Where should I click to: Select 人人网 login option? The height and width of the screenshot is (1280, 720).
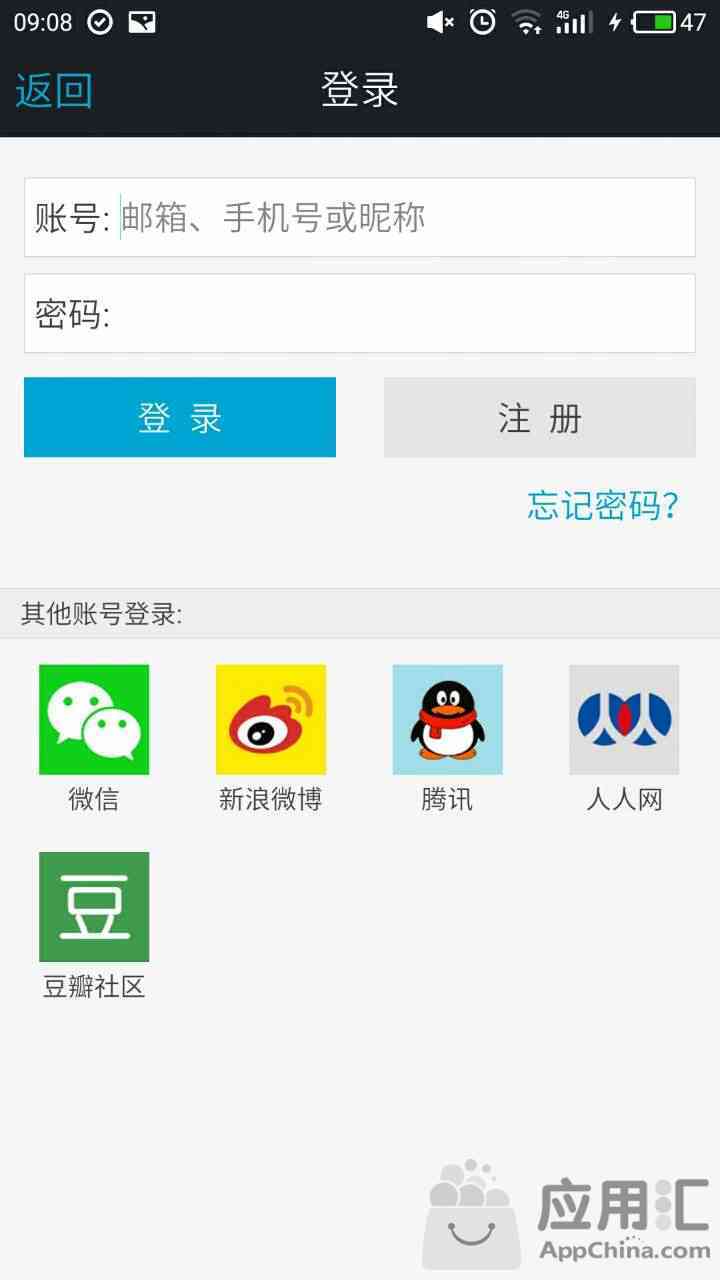[624, 720]
